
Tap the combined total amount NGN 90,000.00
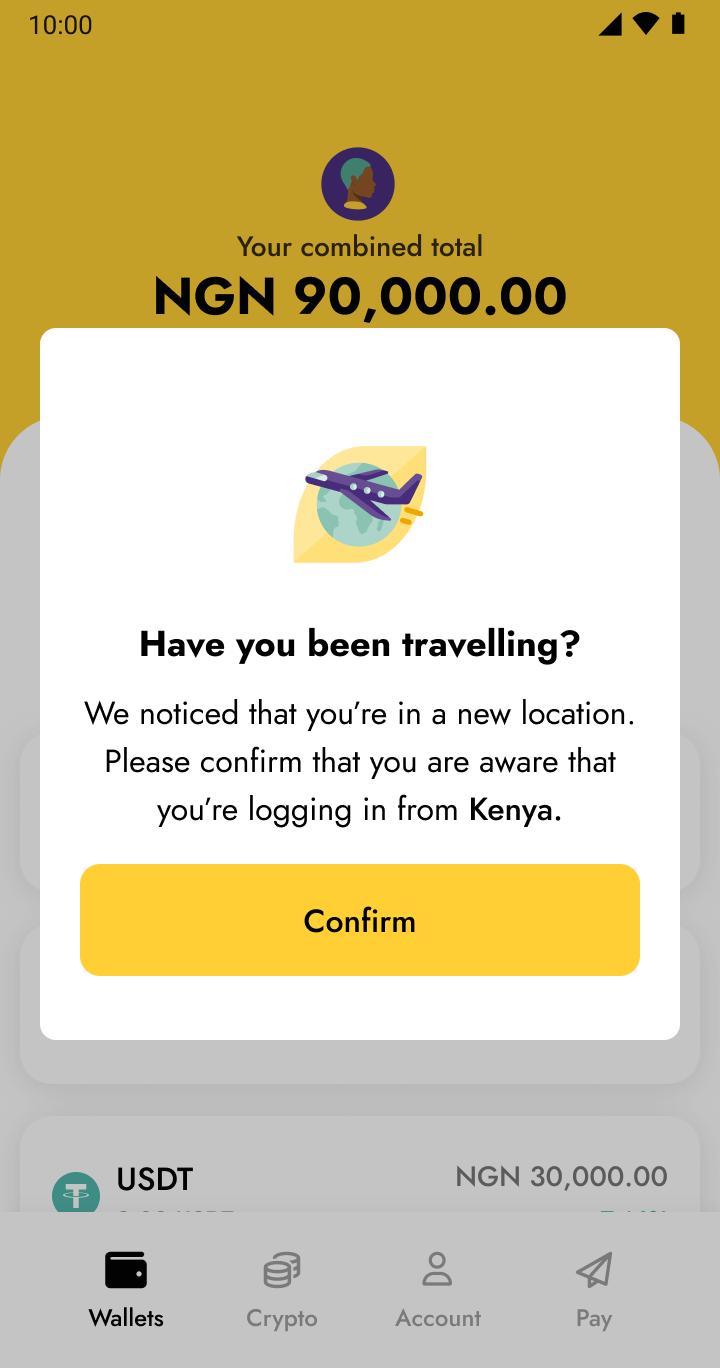coord(359,295)
